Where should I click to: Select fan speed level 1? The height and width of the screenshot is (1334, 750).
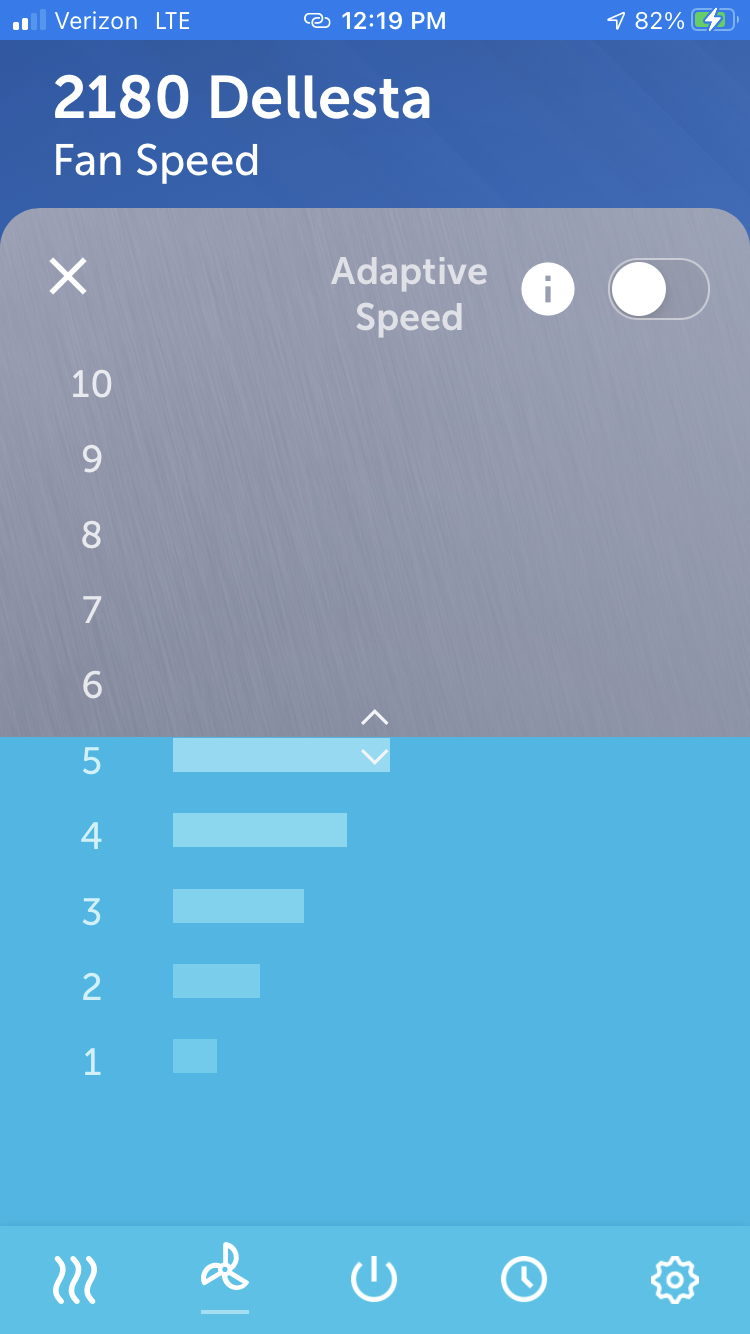click(91, 1061)
